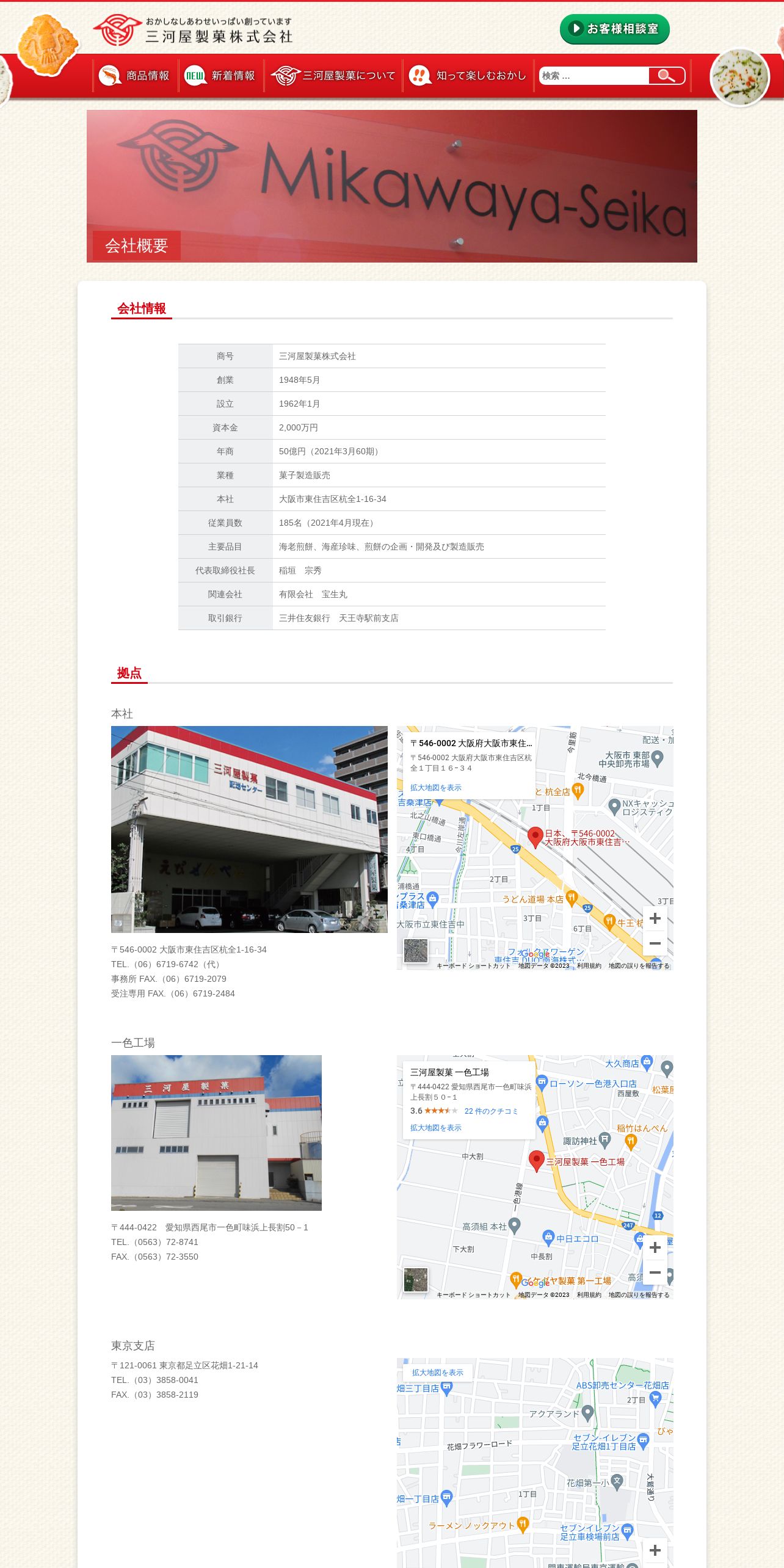The width and height of the screenshot is (784, 1568).
Task: Tap 拡大地図を表示 on the 一色工場 map
Action: pyautogui.click(x=435, y=1128)
